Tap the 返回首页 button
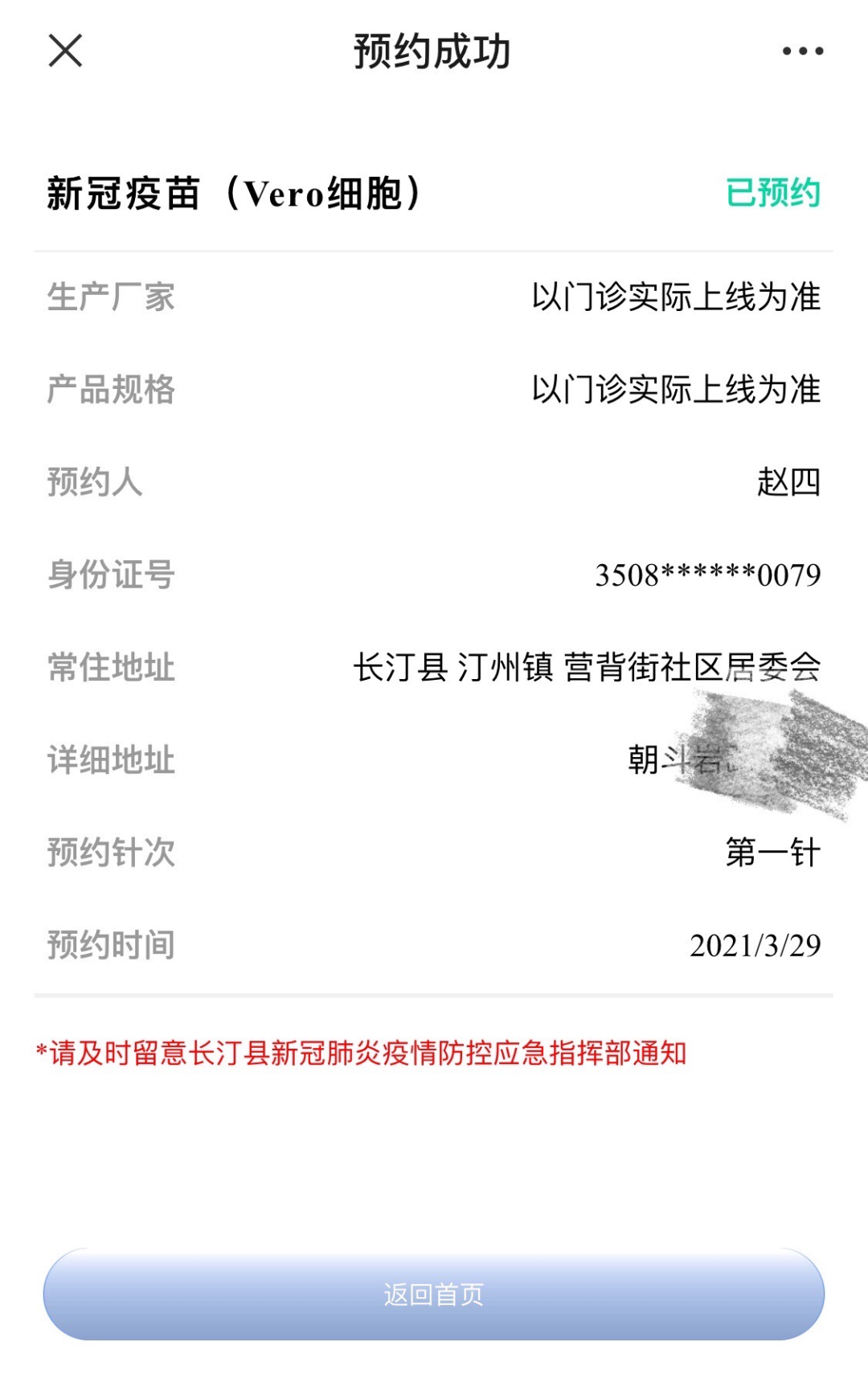The height and width of the screenshot is (1379, 868). point(434,1294)
